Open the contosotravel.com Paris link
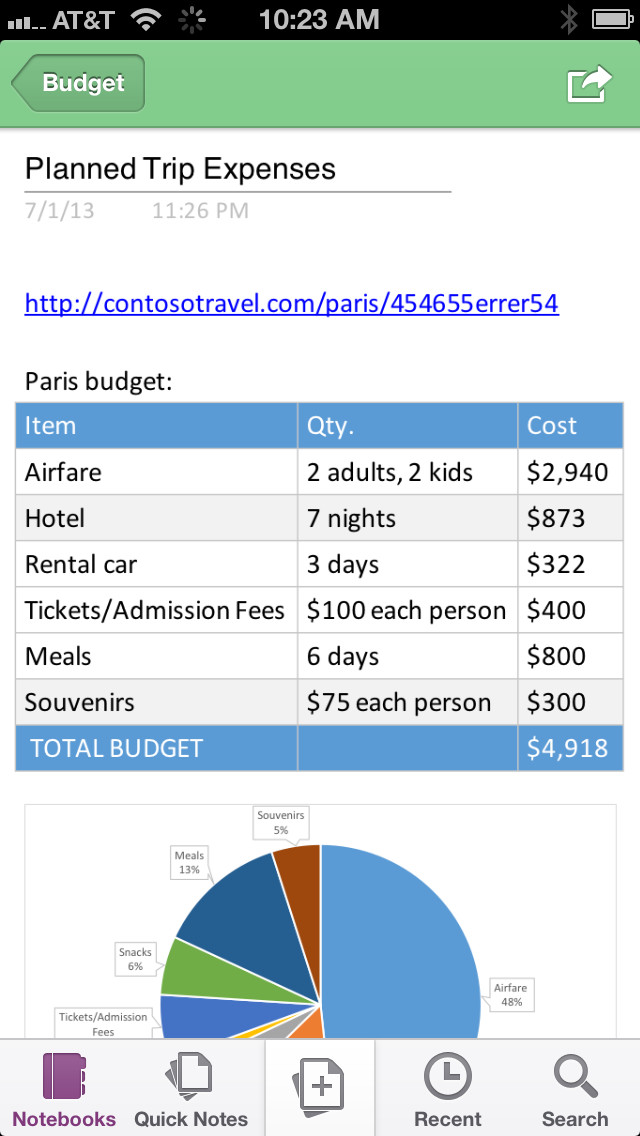 291,303
